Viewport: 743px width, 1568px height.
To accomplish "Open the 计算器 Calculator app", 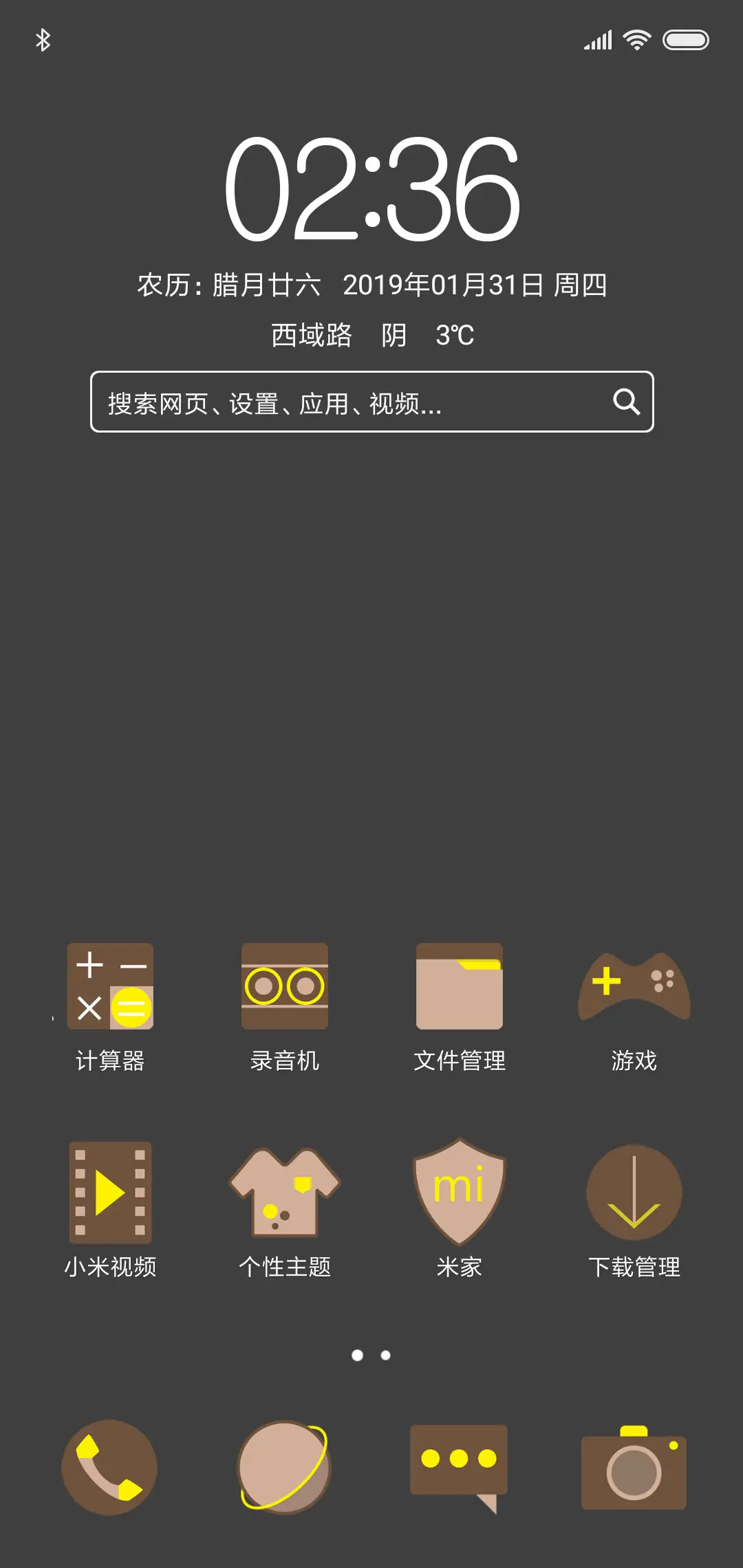I will point(111,986).
